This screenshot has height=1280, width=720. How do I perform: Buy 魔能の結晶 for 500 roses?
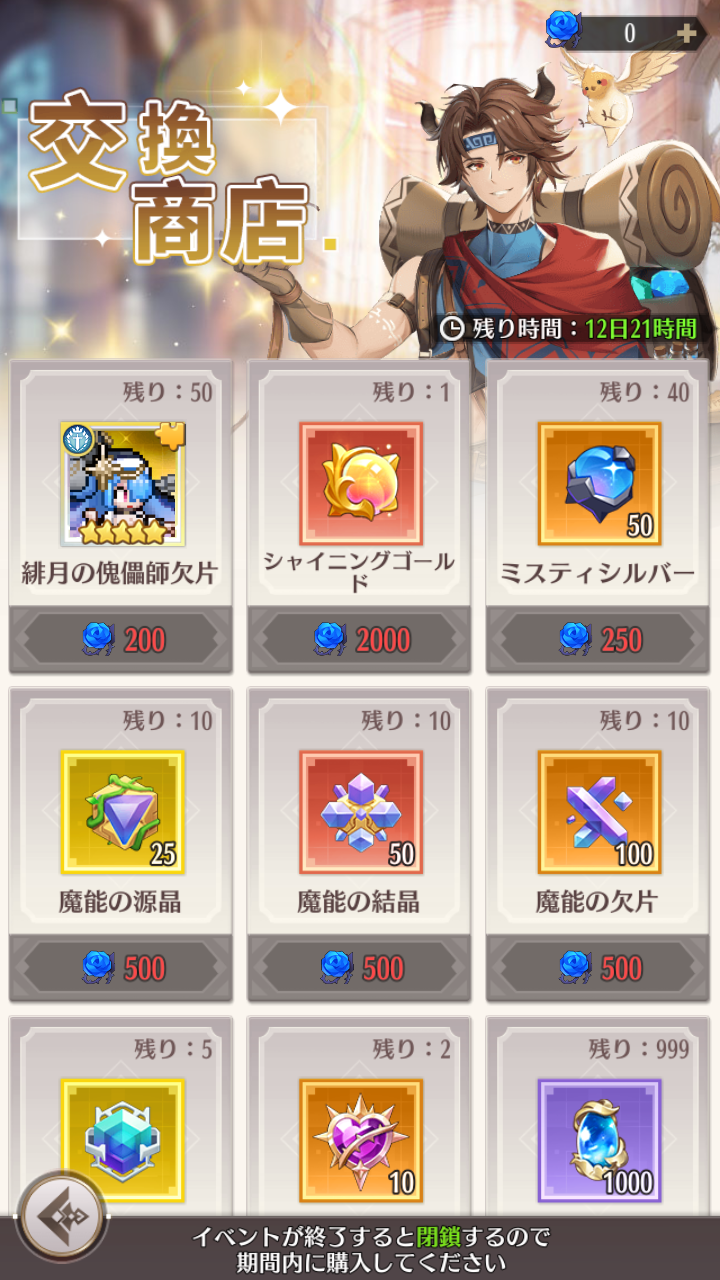(360, 967)
